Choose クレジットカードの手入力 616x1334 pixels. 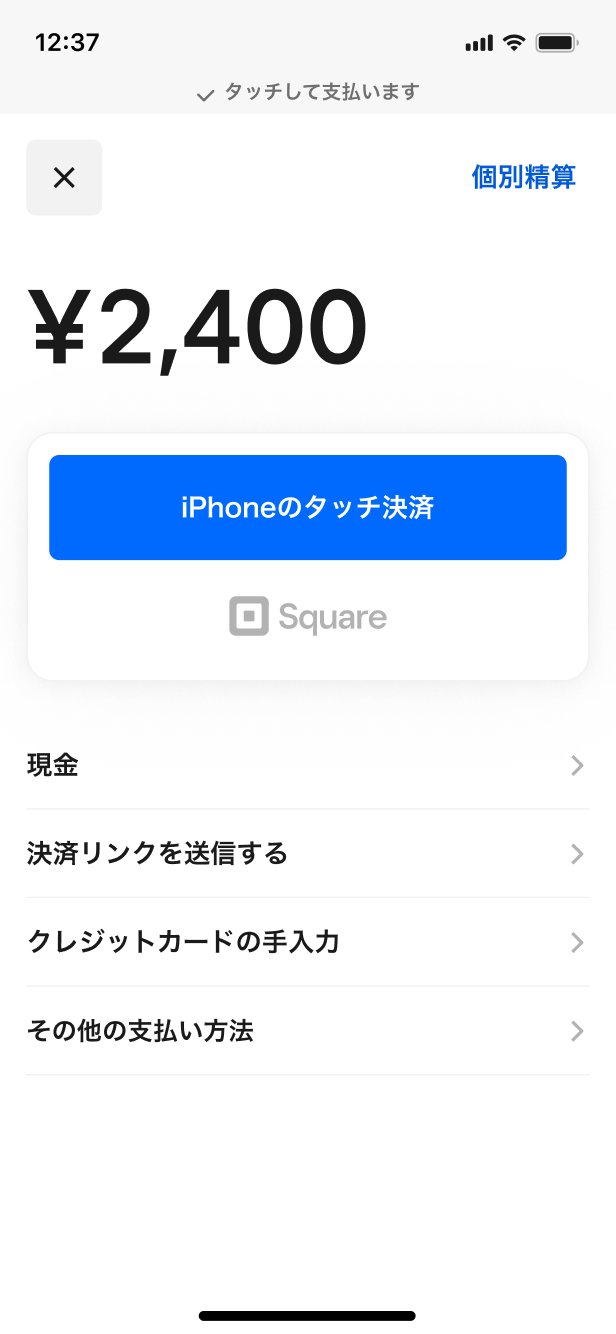307,942
